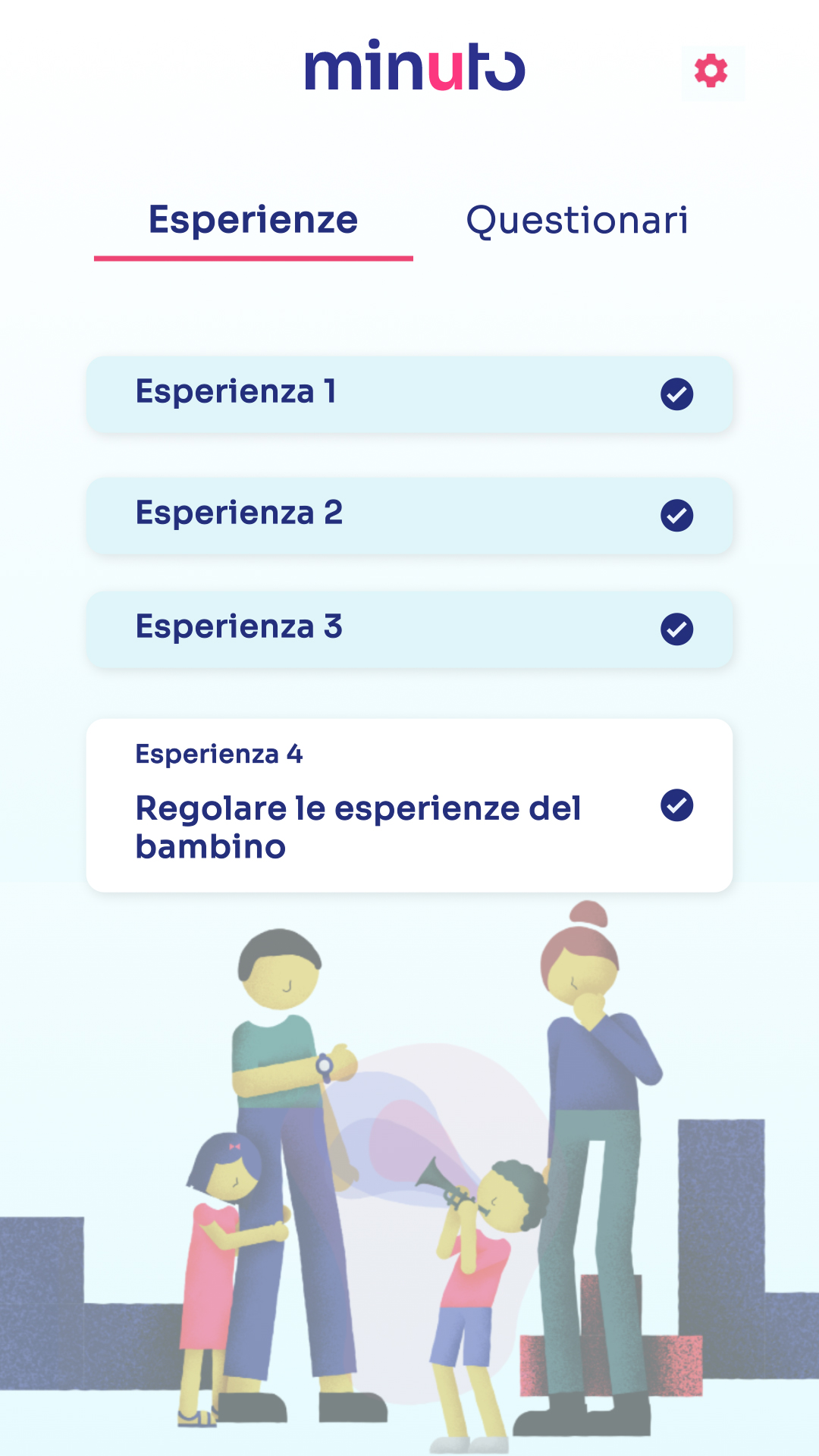This screenshot has height=1456, width=819.
Task: Open Esperienza 2
Action: click(409, 516)
